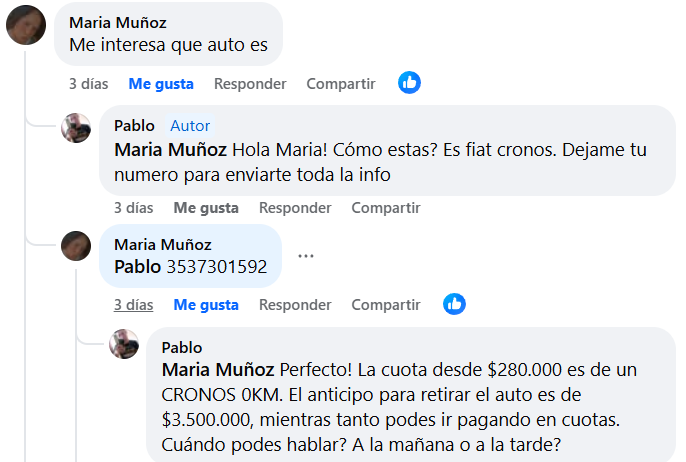This screenshot has width=686, height=462.
Task: Open the underlined "3 días" timestamp link
Action: click(133, 304)
